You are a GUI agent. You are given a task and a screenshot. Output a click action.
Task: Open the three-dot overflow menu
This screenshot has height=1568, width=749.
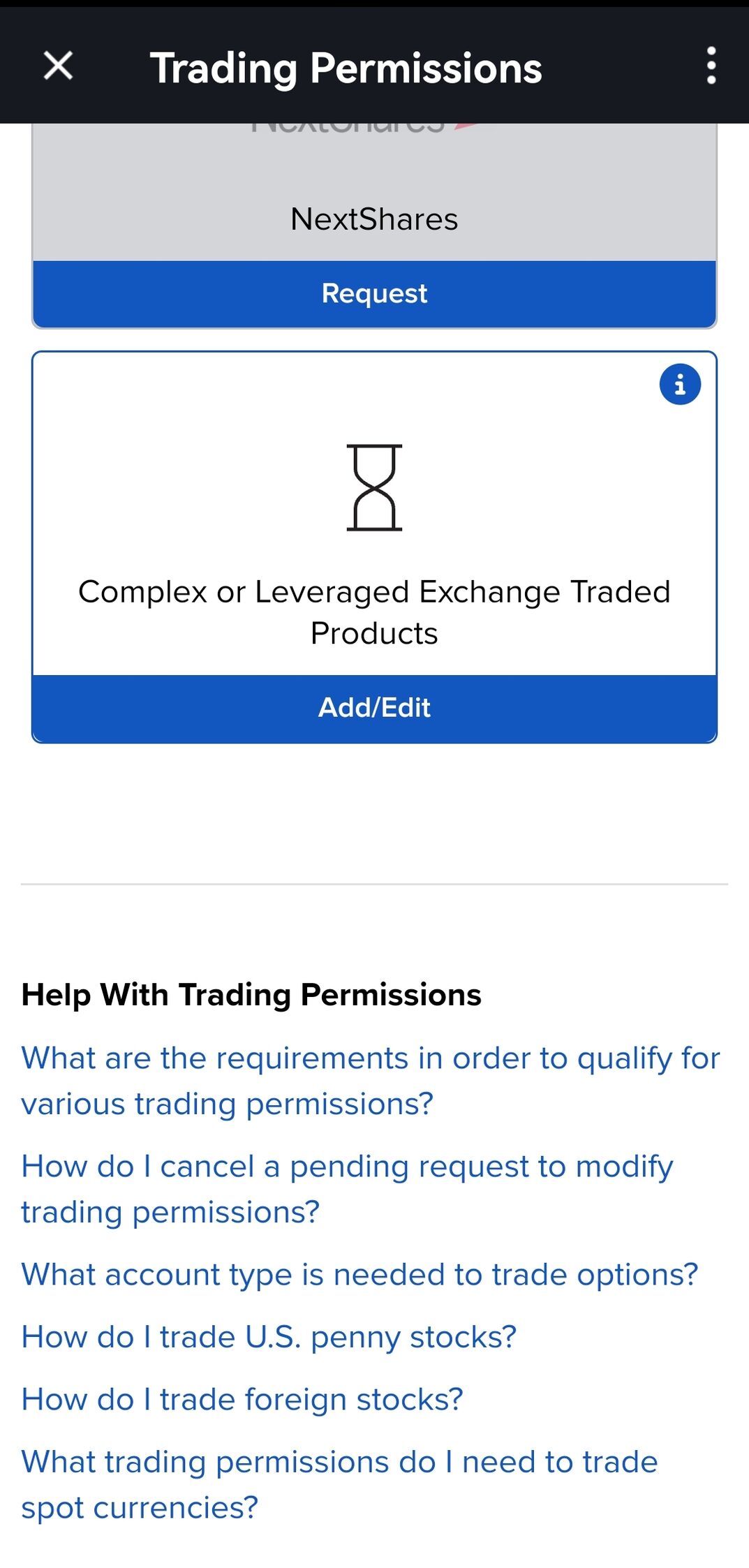point(711,66)
